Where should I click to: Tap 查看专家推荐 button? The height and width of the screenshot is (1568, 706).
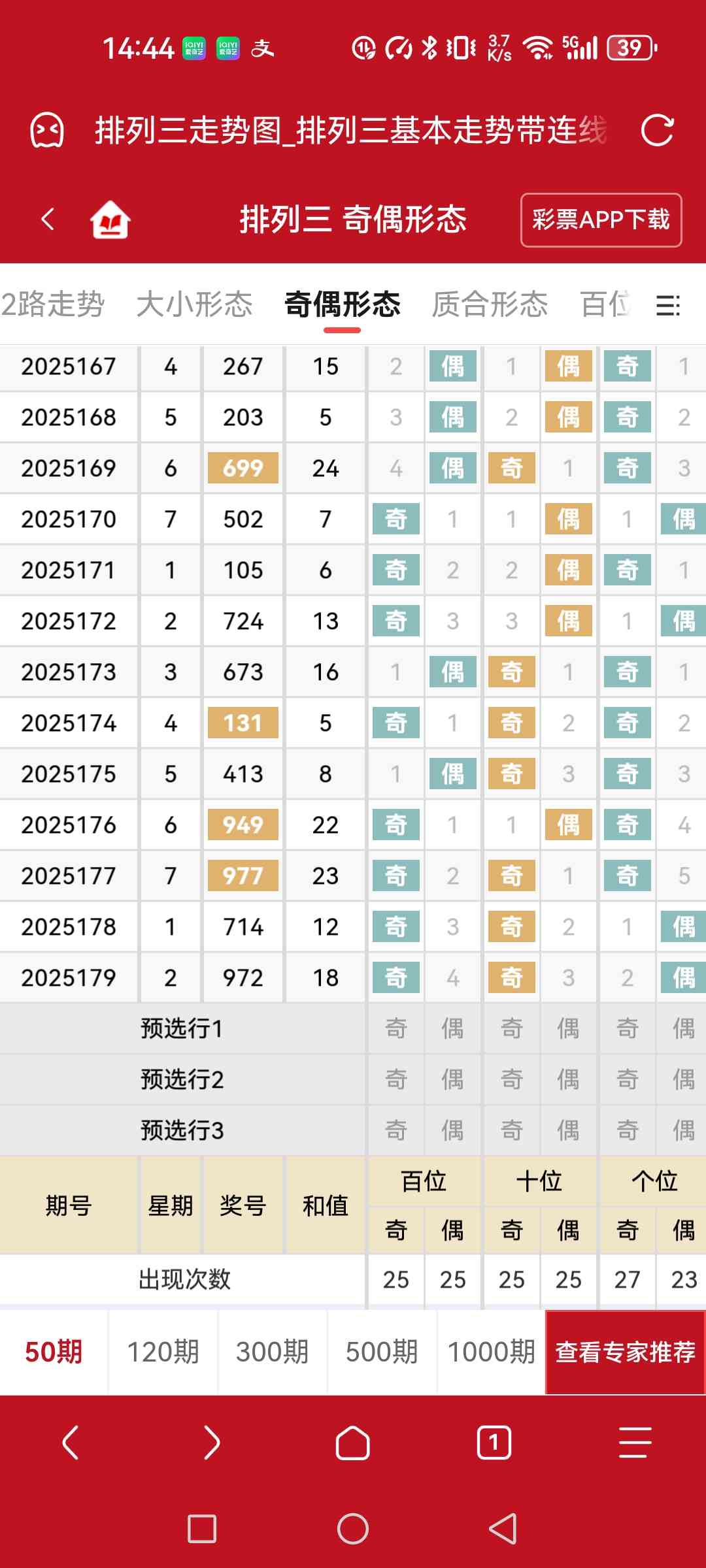click(x=626, y=1352)
